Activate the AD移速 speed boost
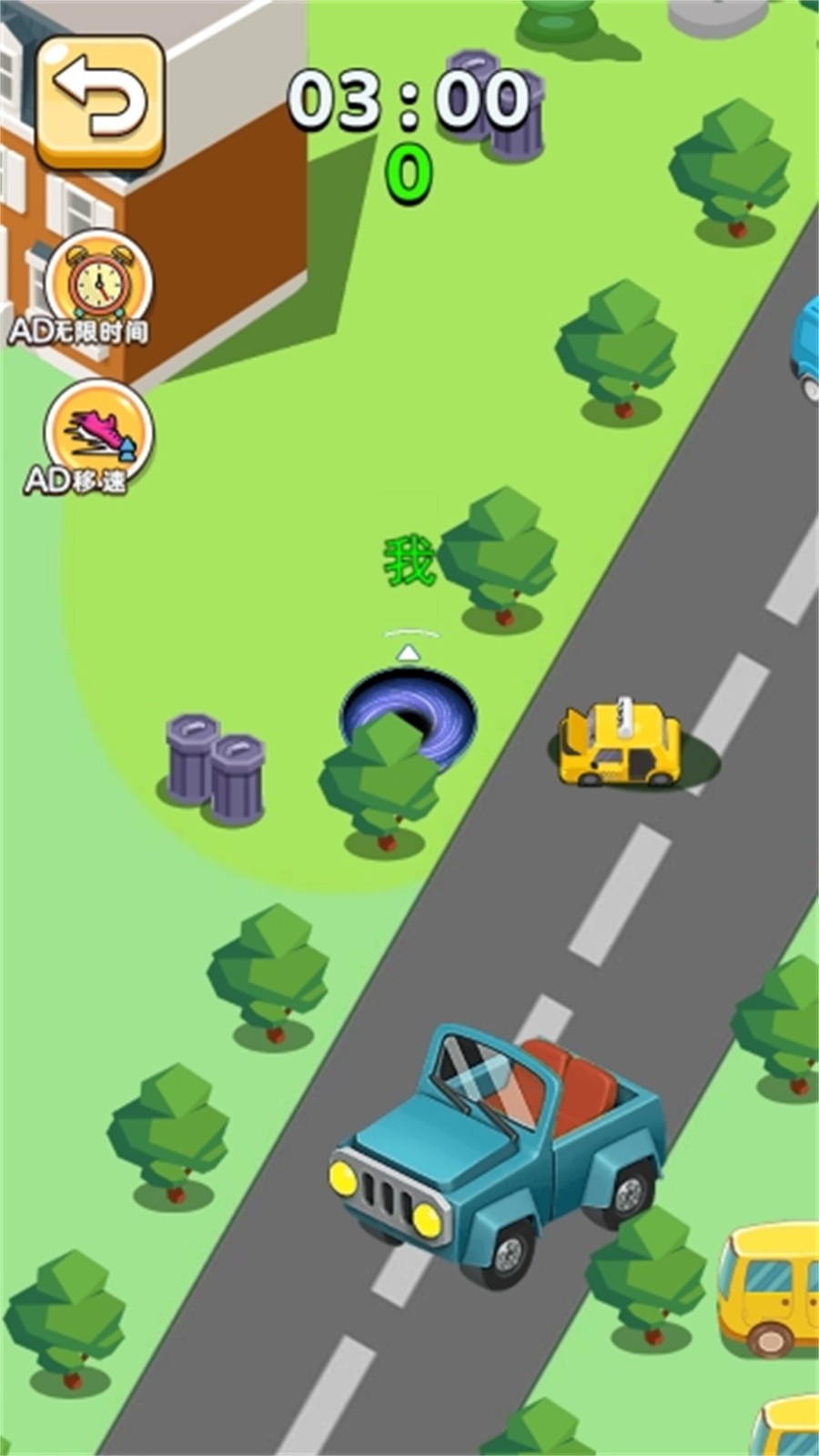Image resolution: width=819 pixels, height=1456 pixels. click(98, 434)
